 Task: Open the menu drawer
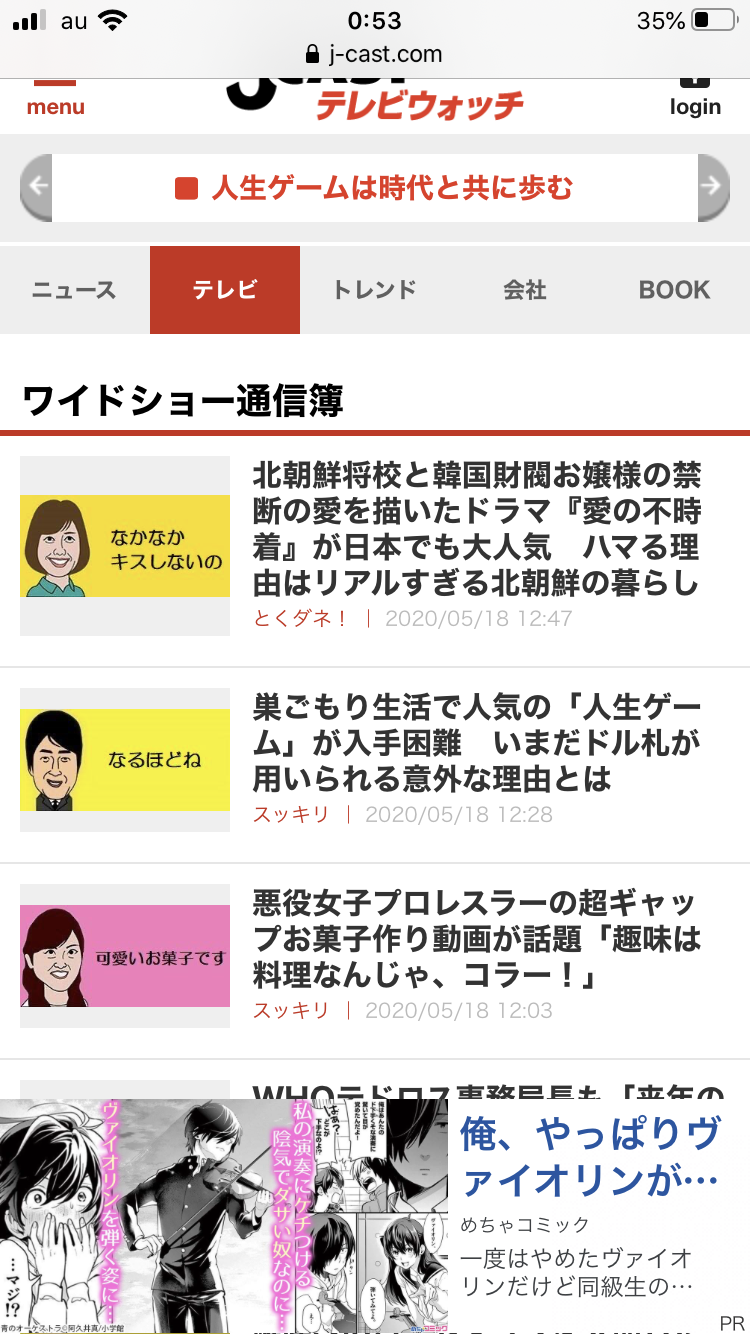pos(55,100)
